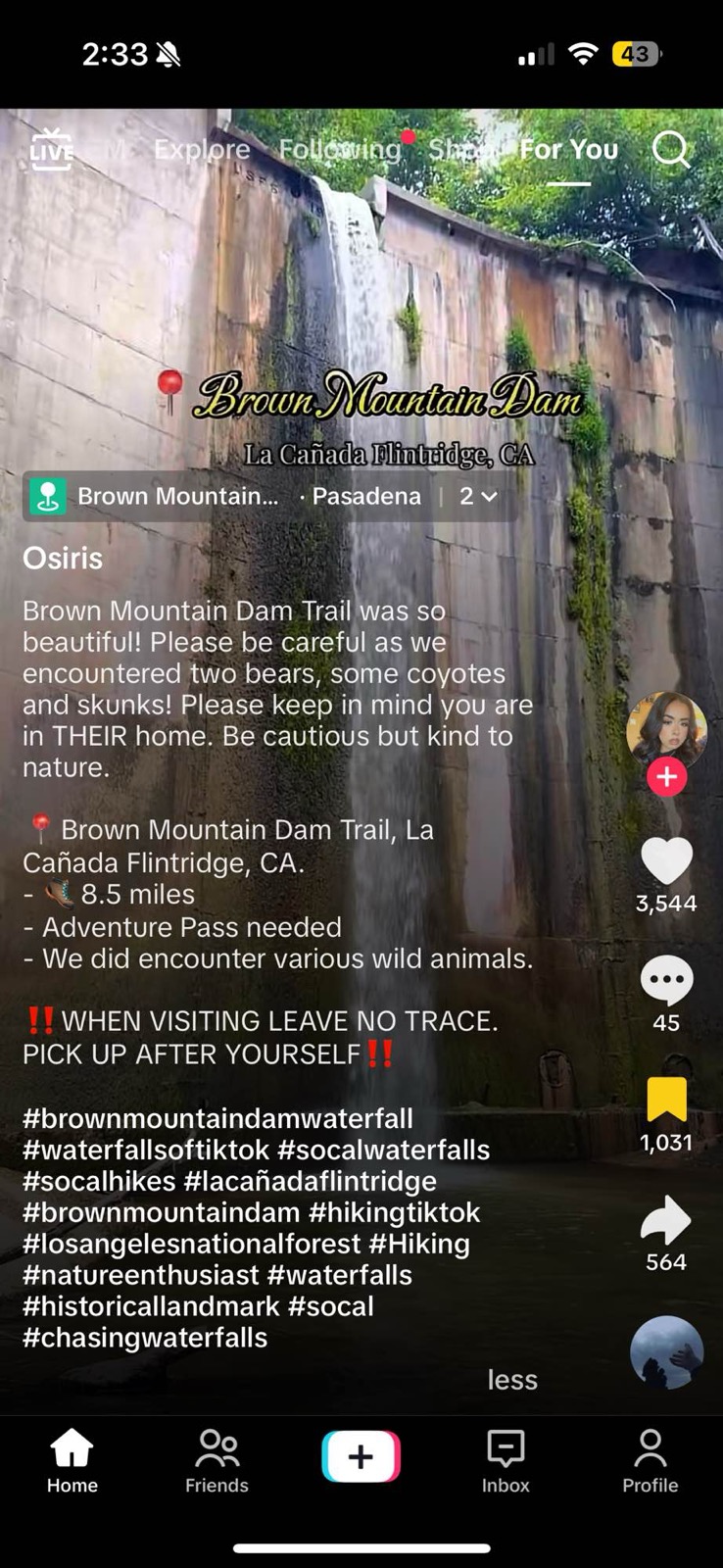This screenshot has height=1568, width=723.
Task: Switch to the Profile tab
Action: pyautogui.click(x=650, y=1460)
